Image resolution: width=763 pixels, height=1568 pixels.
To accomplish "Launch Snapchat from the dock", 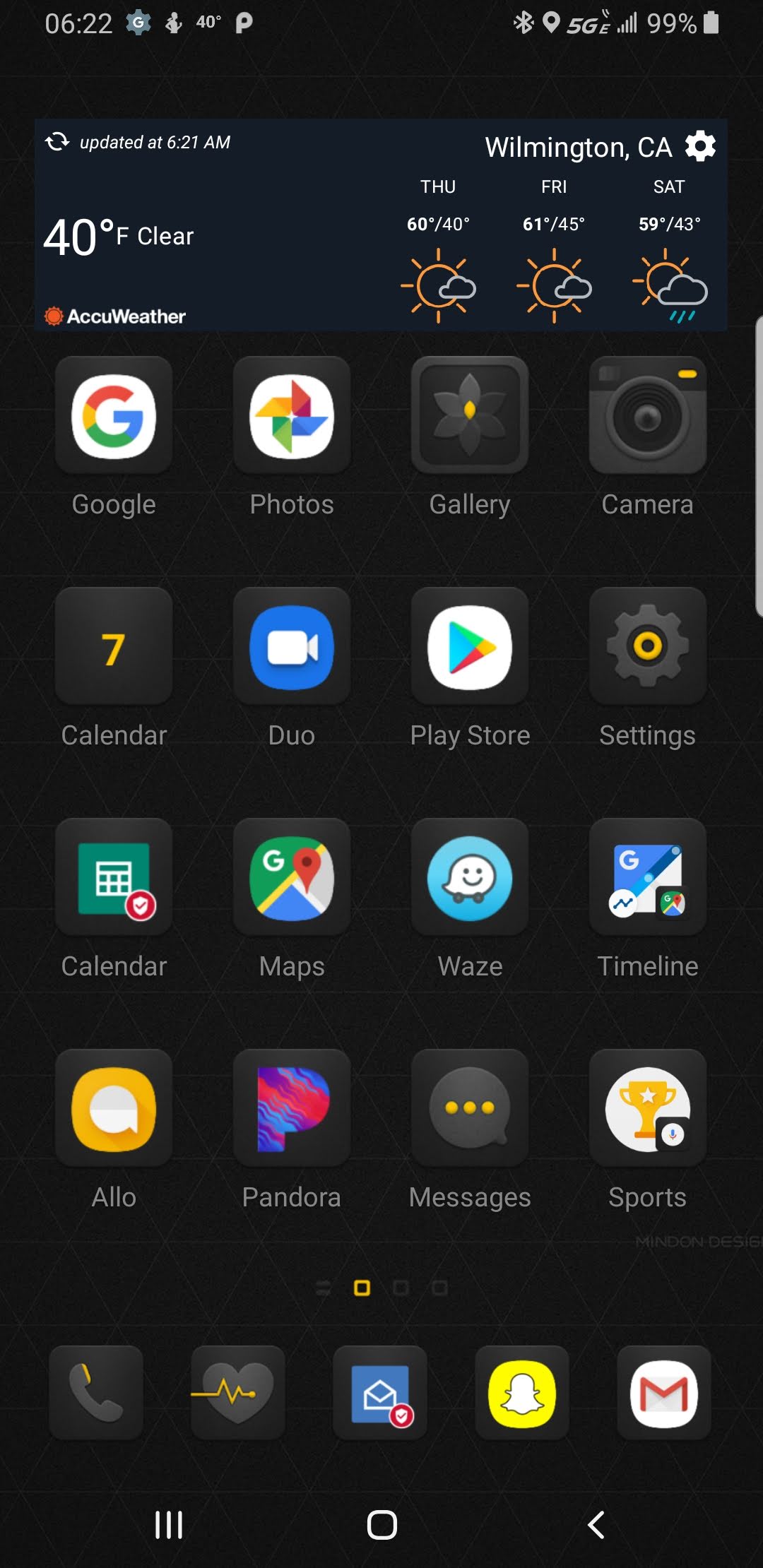I will (522, 1393).
